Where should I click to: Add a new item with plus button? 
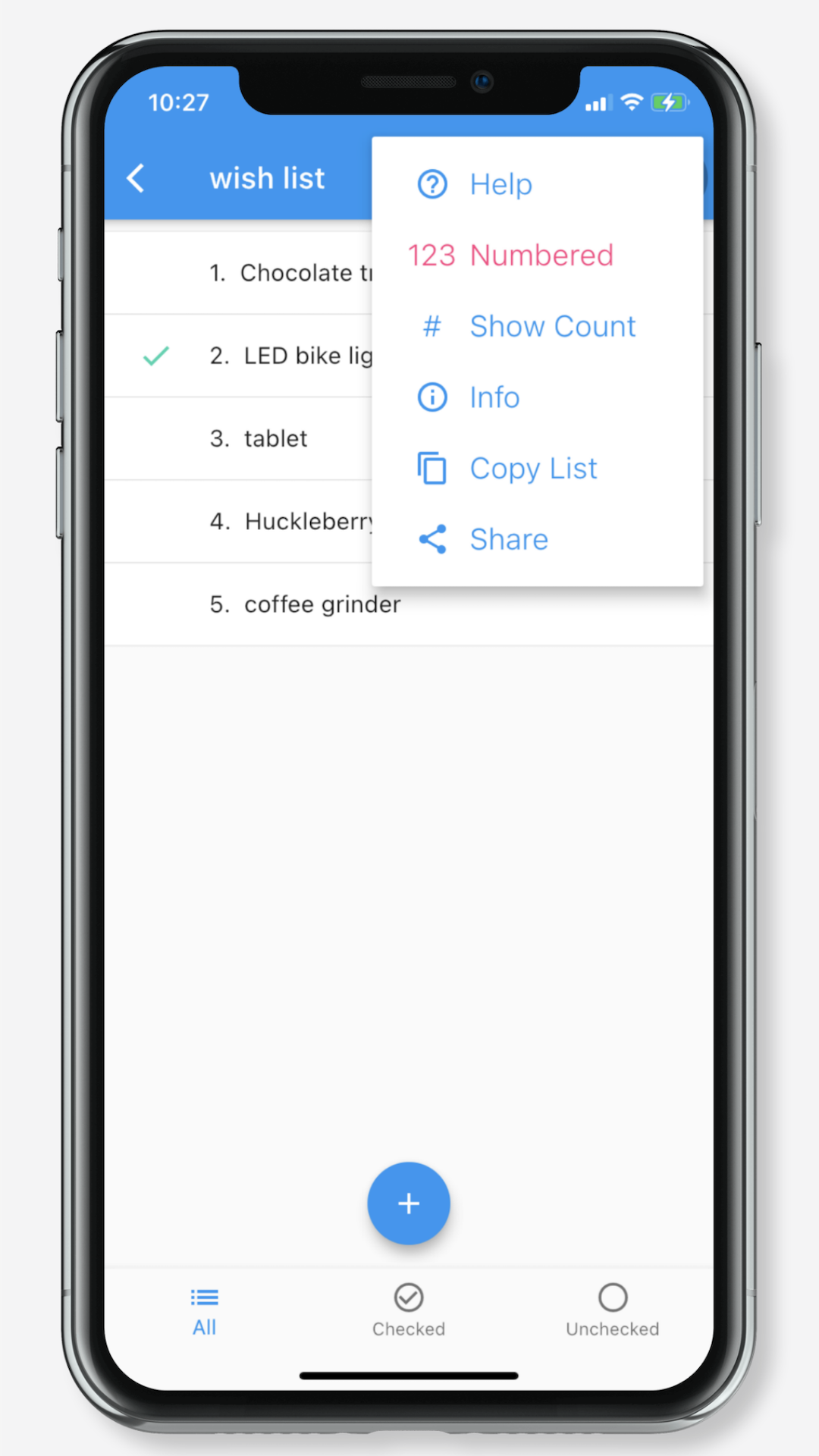pos(409,1203)
